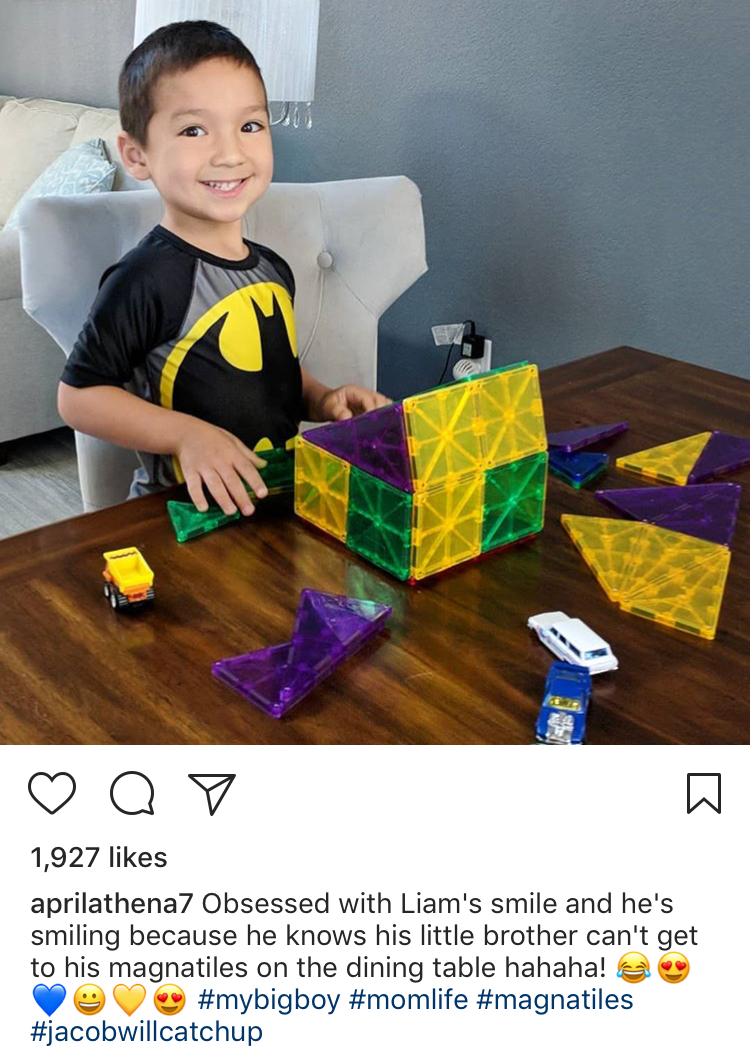The image size is (750, 1058).
Task: Open the #jacobwillcatchup hashtag
Action: [147, 1031]
